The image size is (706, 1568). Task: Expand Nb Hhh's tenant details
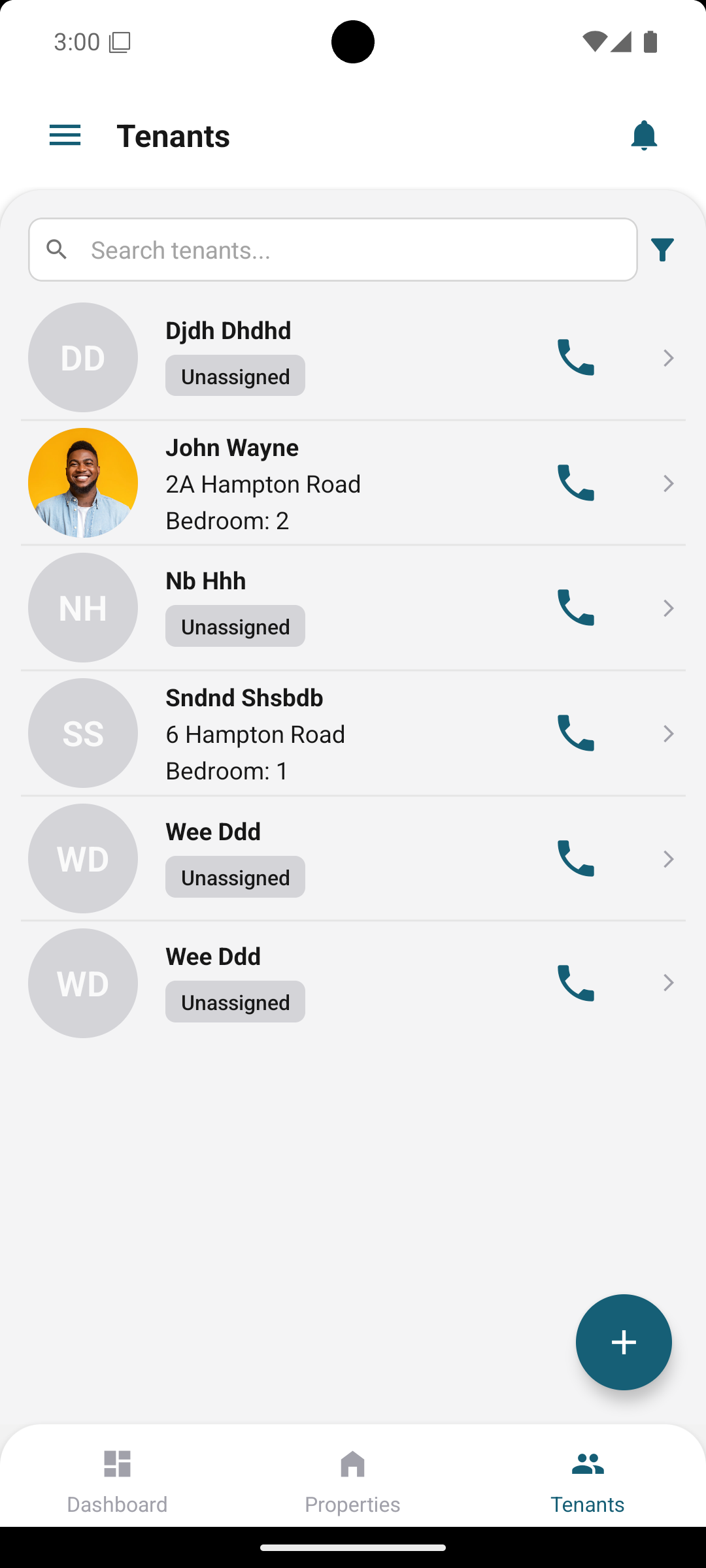[668, 608]
